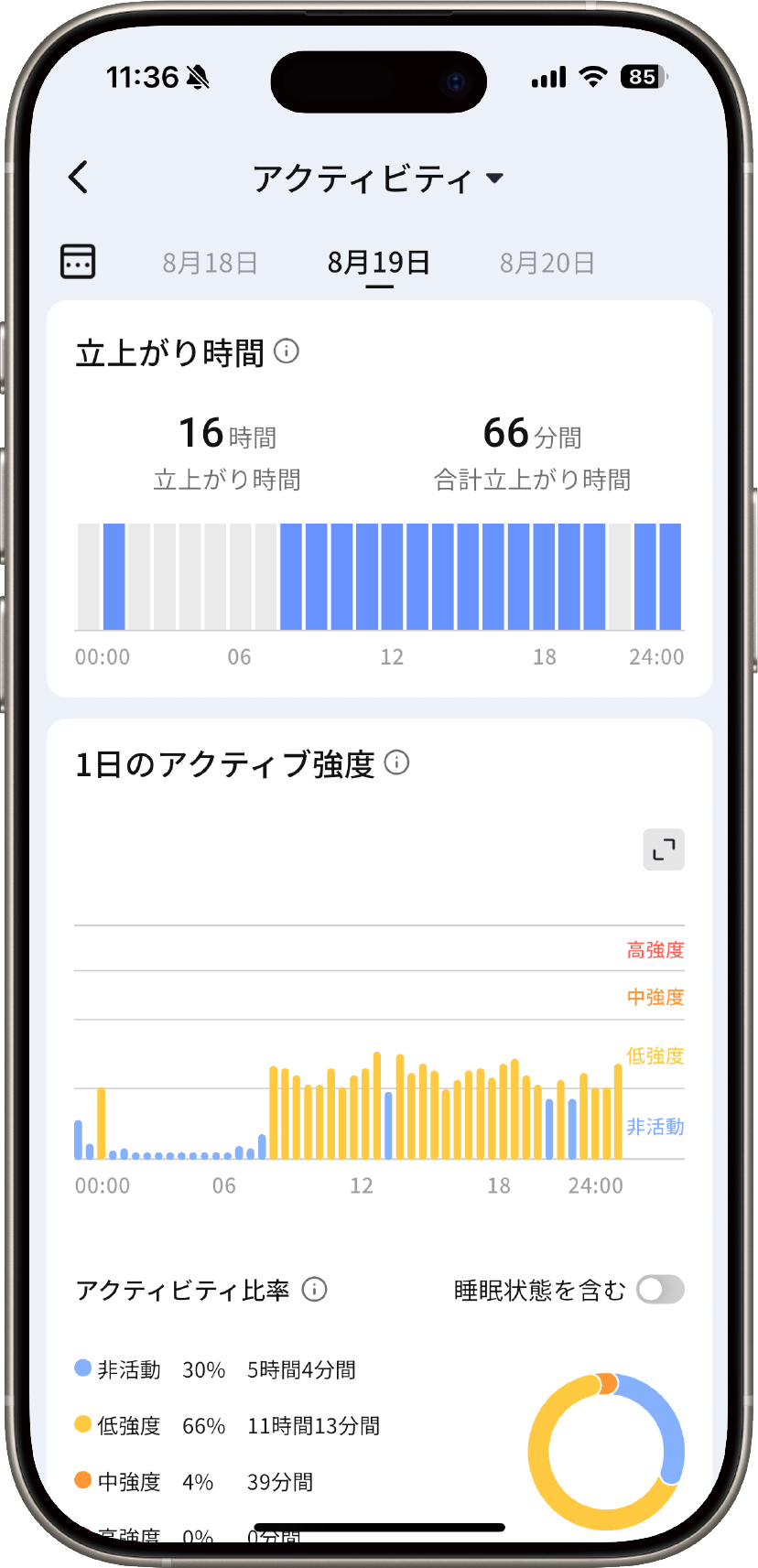Open info for アクティビティ比率
Screen dimensions: 758x1568
pos(315,1290)
